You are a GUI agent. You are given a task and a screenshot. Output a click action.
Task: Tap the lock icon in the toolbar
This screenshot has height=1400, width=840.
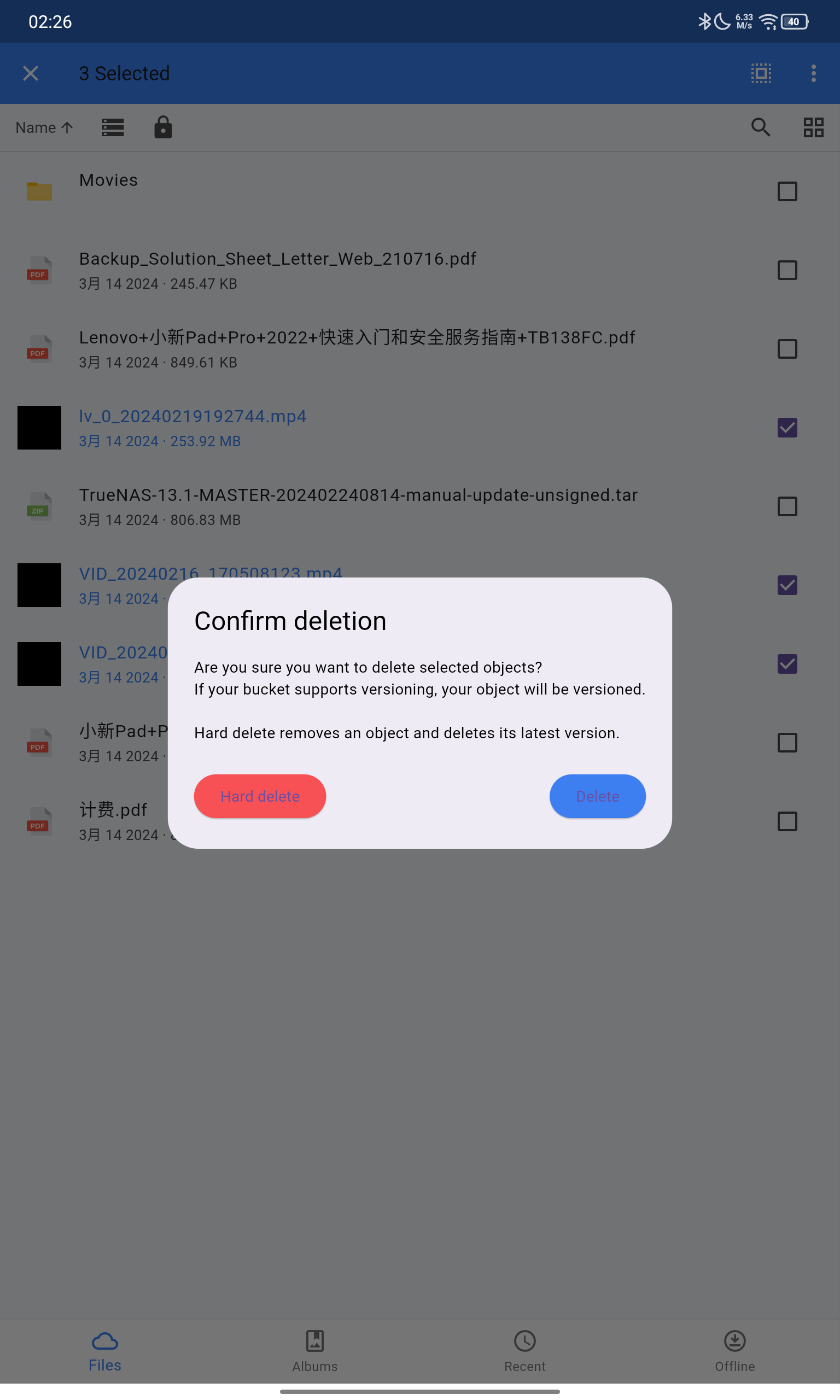point(163,127)
